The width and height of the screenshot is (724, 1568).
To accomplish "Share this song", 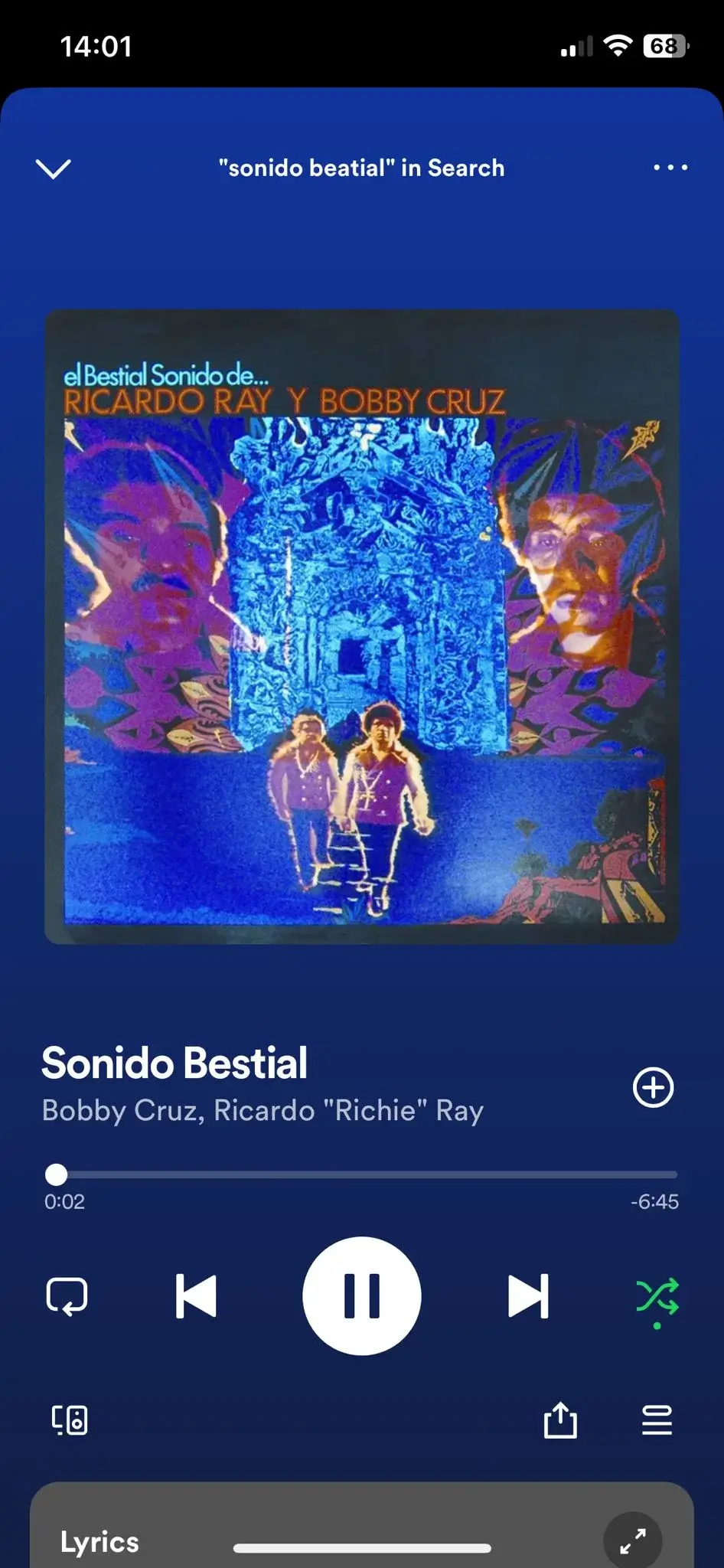I will pyautogui.click(x=560, y=1420).
